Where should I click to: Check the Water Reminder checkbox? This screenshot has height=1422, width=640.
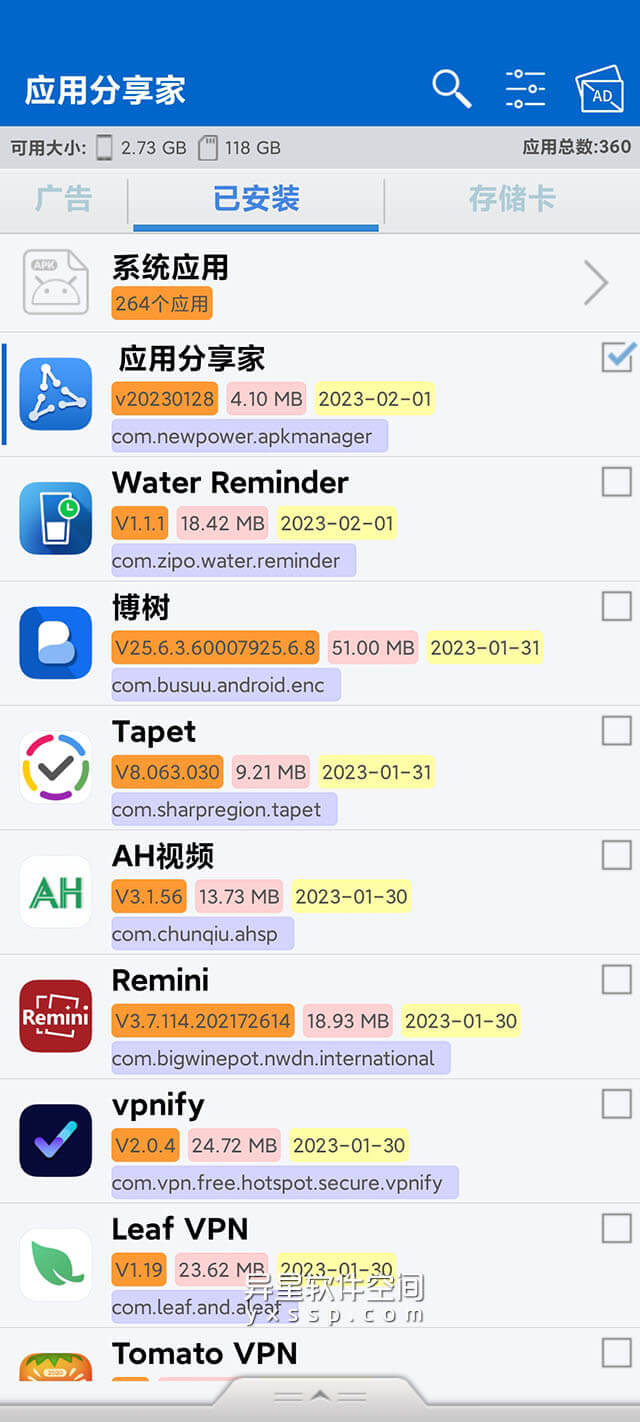[617, 482]
